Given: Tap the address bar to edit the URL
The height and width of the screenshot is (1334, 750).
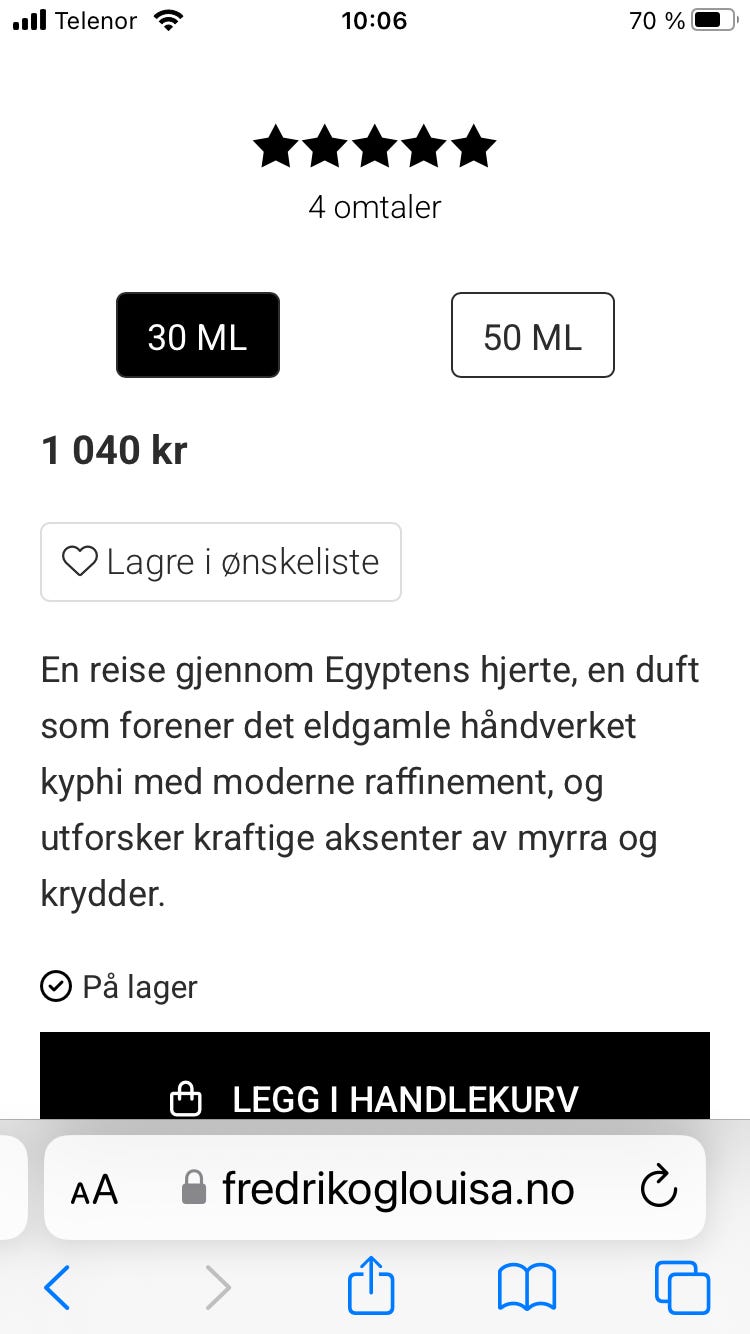Looking at the screenshot, I should pyautogui.click(x=396, y=1188).
